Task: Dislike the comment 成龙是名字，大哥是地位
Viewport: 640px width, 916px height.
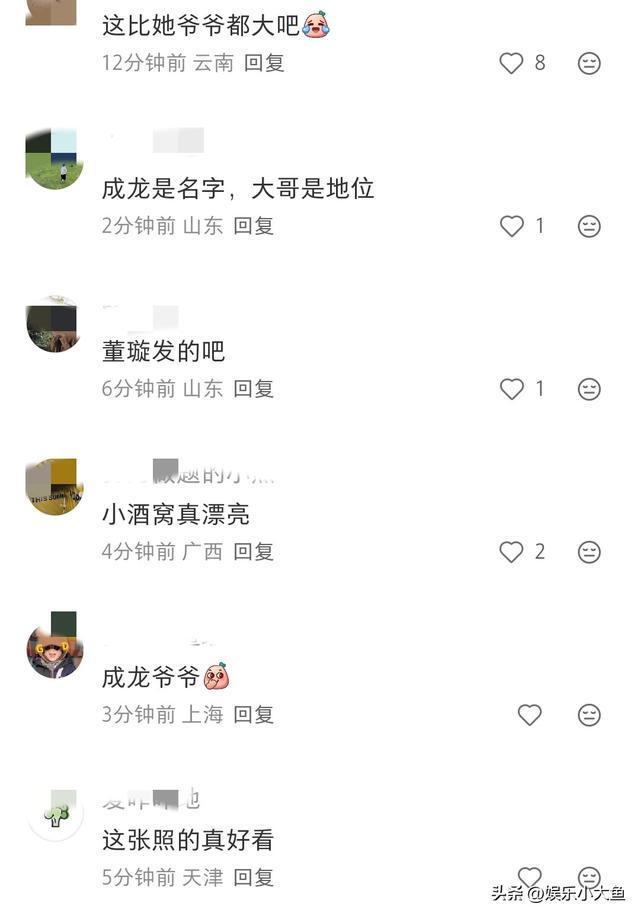Action: [x=589, y=226]
